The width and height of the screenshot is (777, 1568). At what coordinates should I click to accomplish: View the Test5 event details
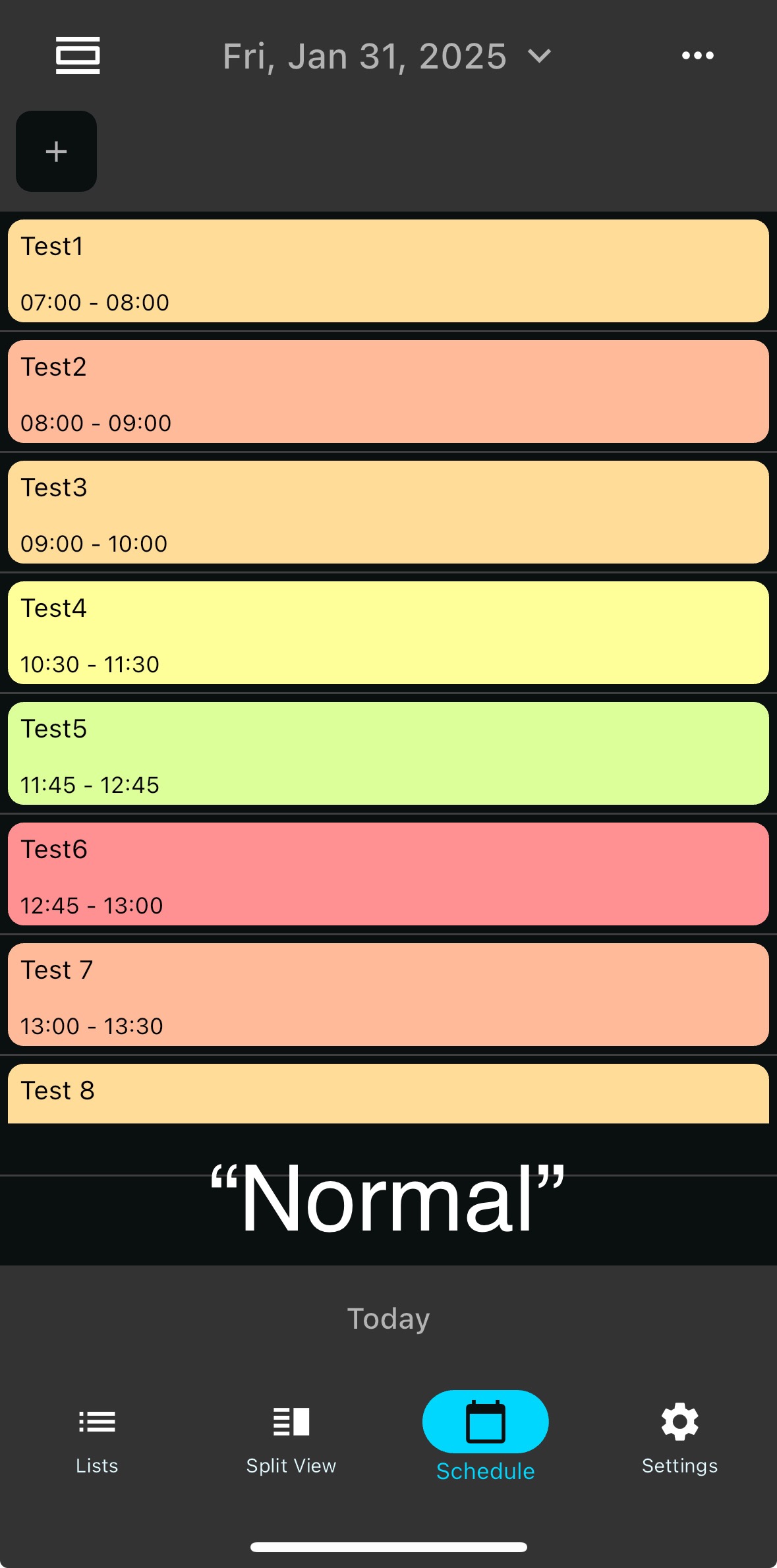388,753
